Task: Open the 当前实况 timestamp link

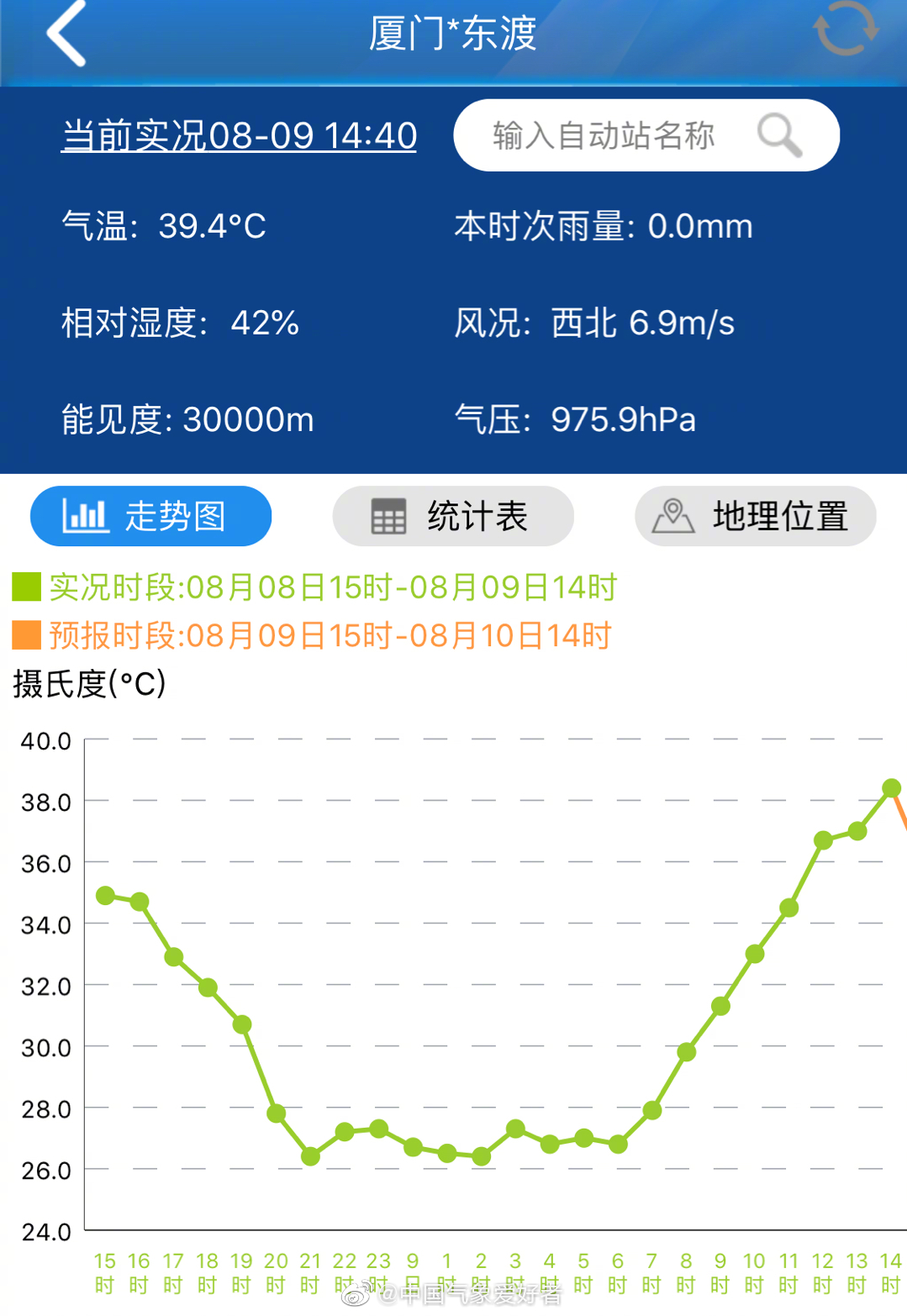Action: click(x=239, y=136)
